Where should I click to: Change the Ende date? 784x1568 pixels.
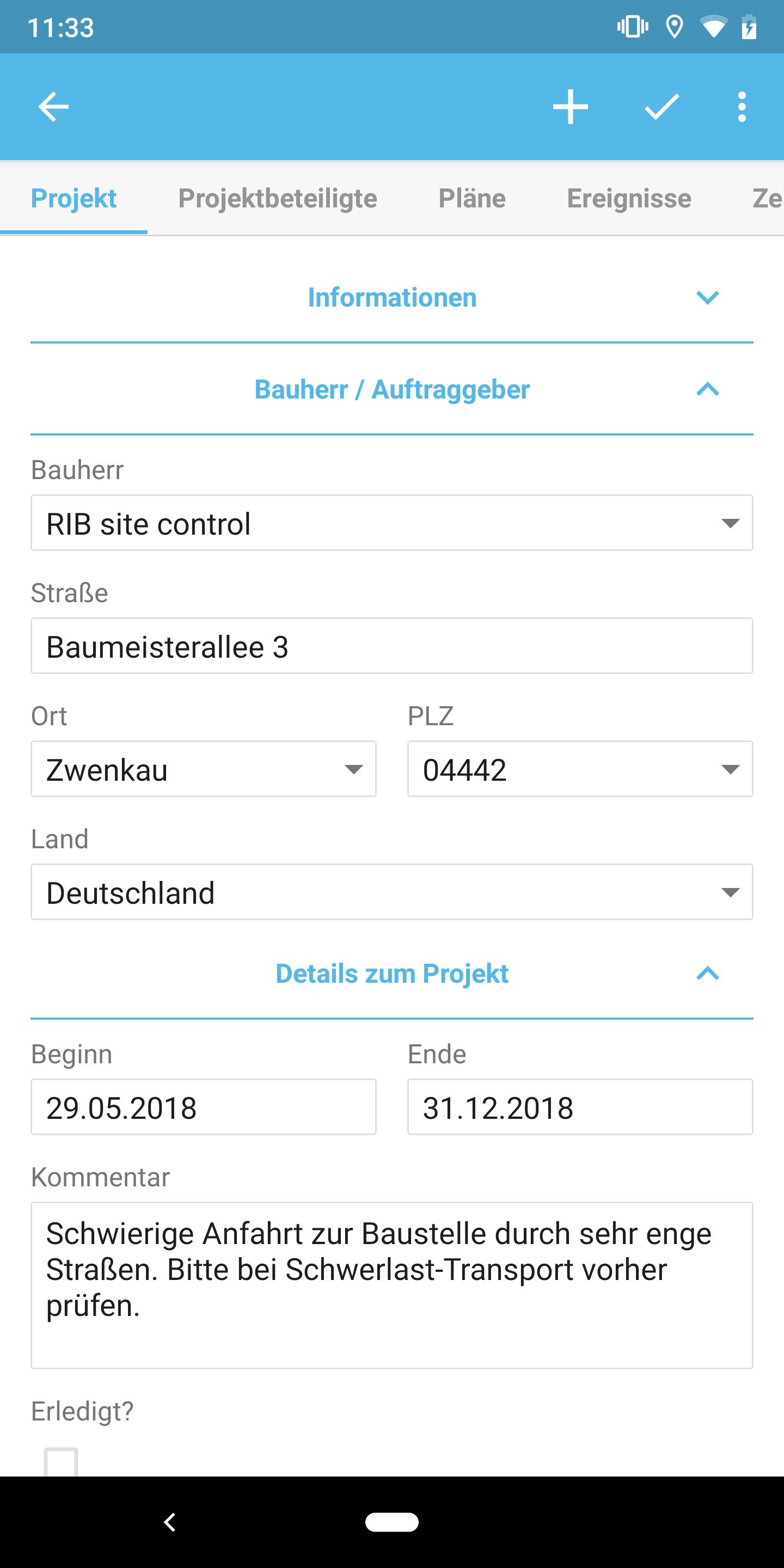point(579,1107)
